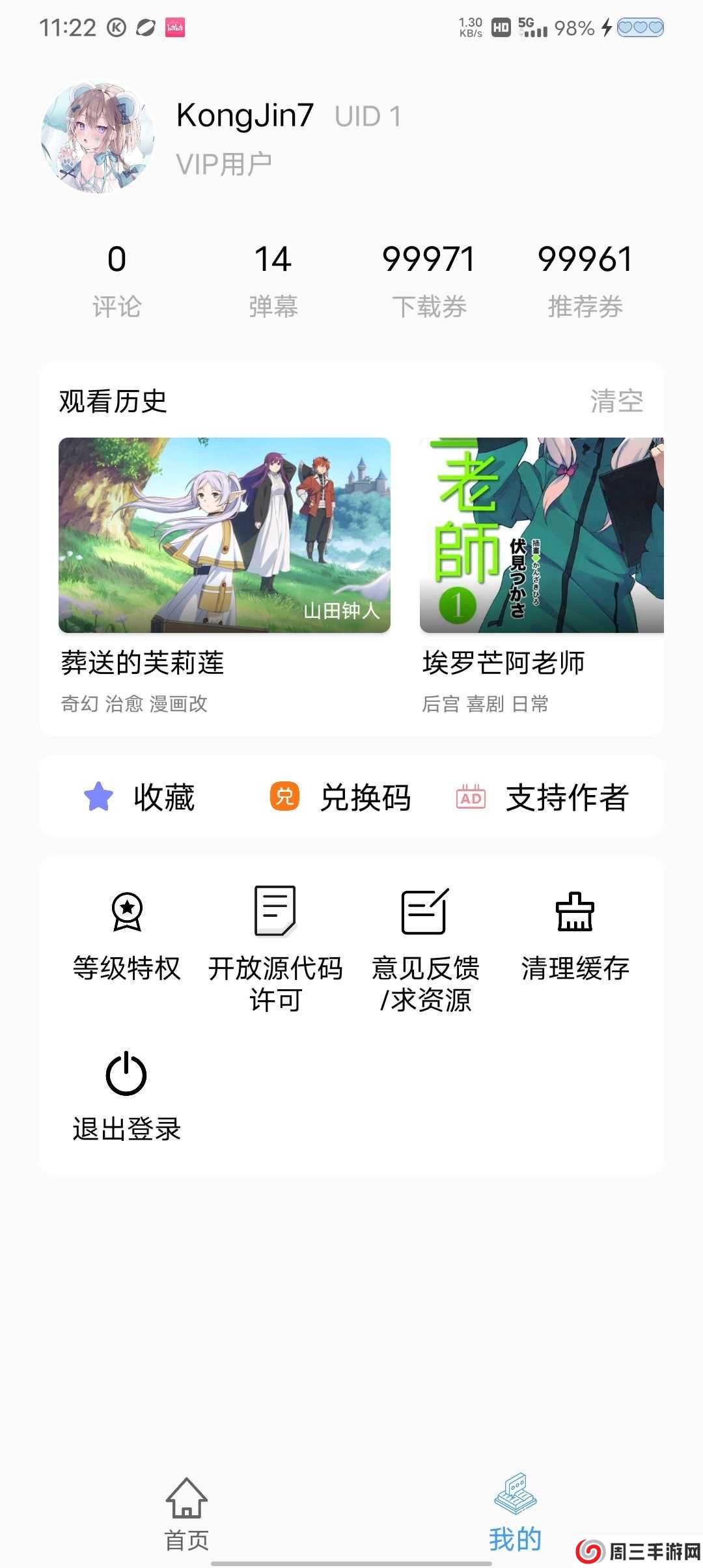Tap the 退出登录 power icon

[x=127, y=1074]
